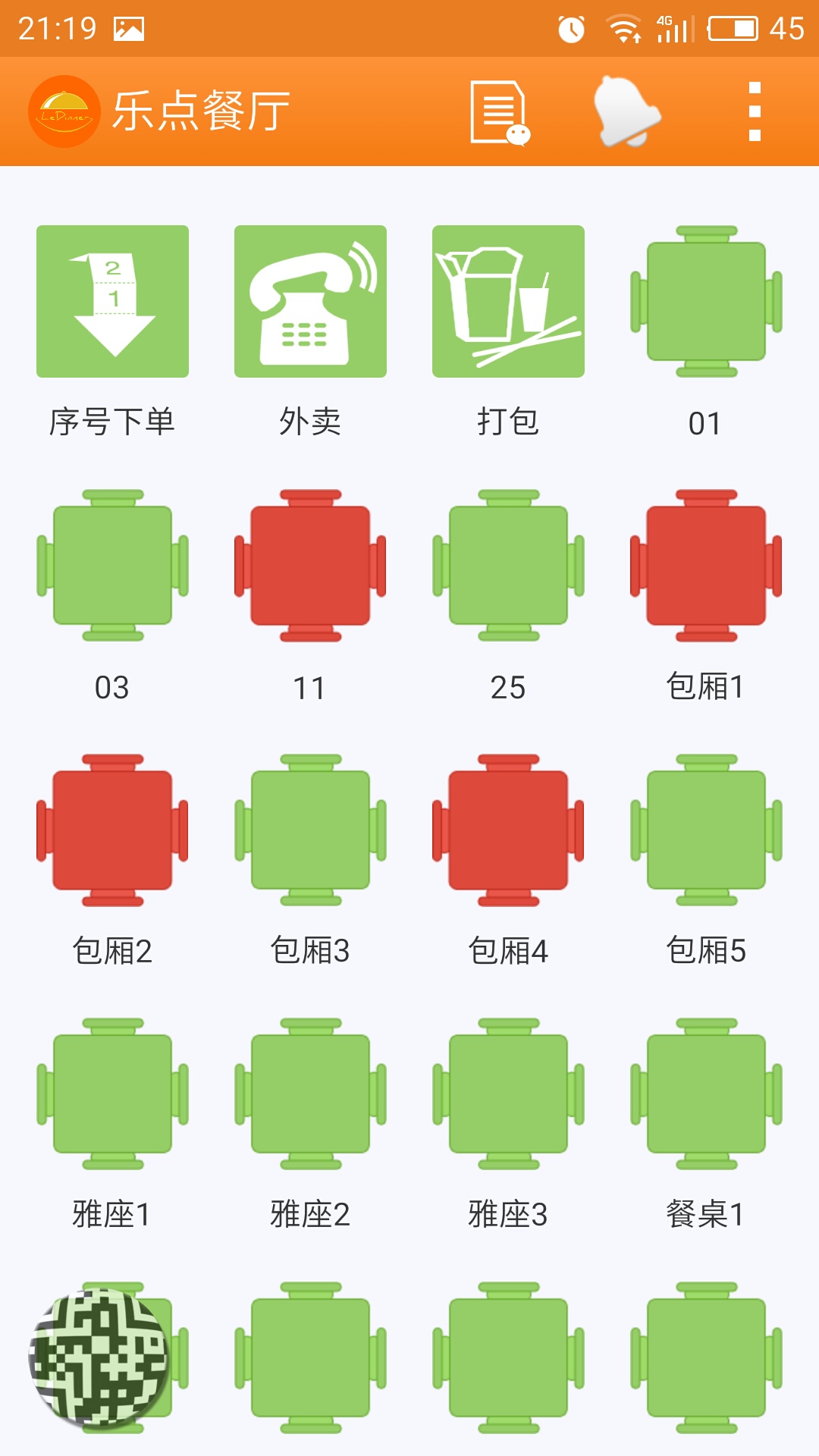Open the overflow menu
The image size is (819, 1456).
[754, 112]
